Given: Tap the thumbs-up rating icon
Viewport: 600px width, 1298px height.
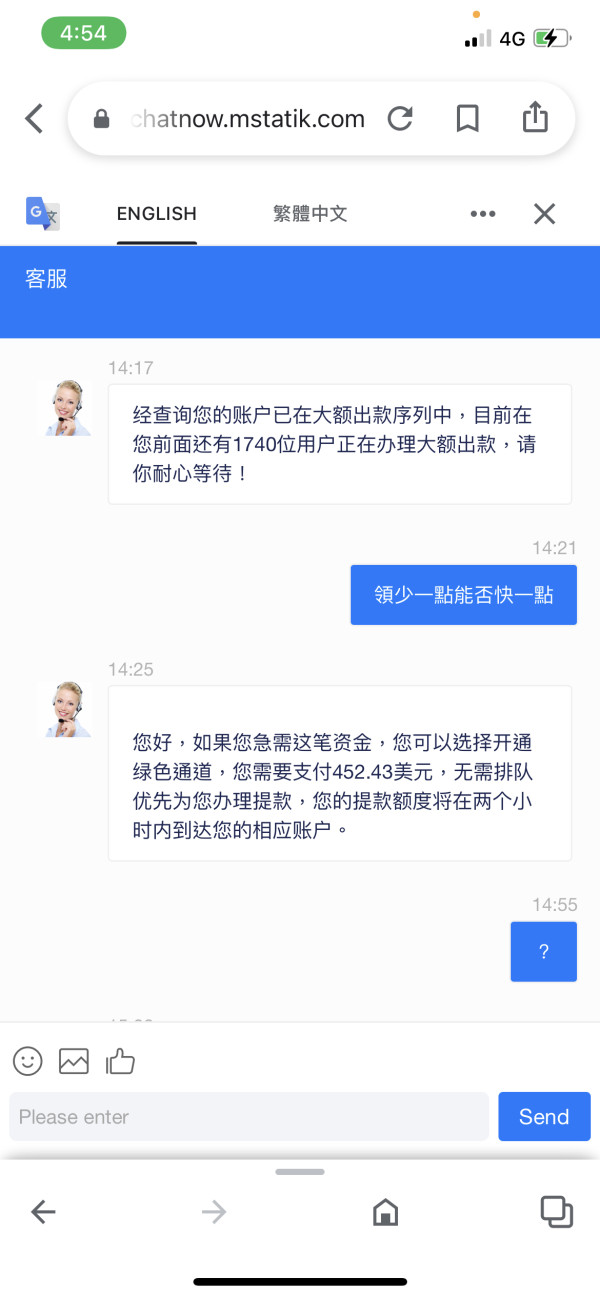Looking at the screenshot, I should tap(120, 1061).
